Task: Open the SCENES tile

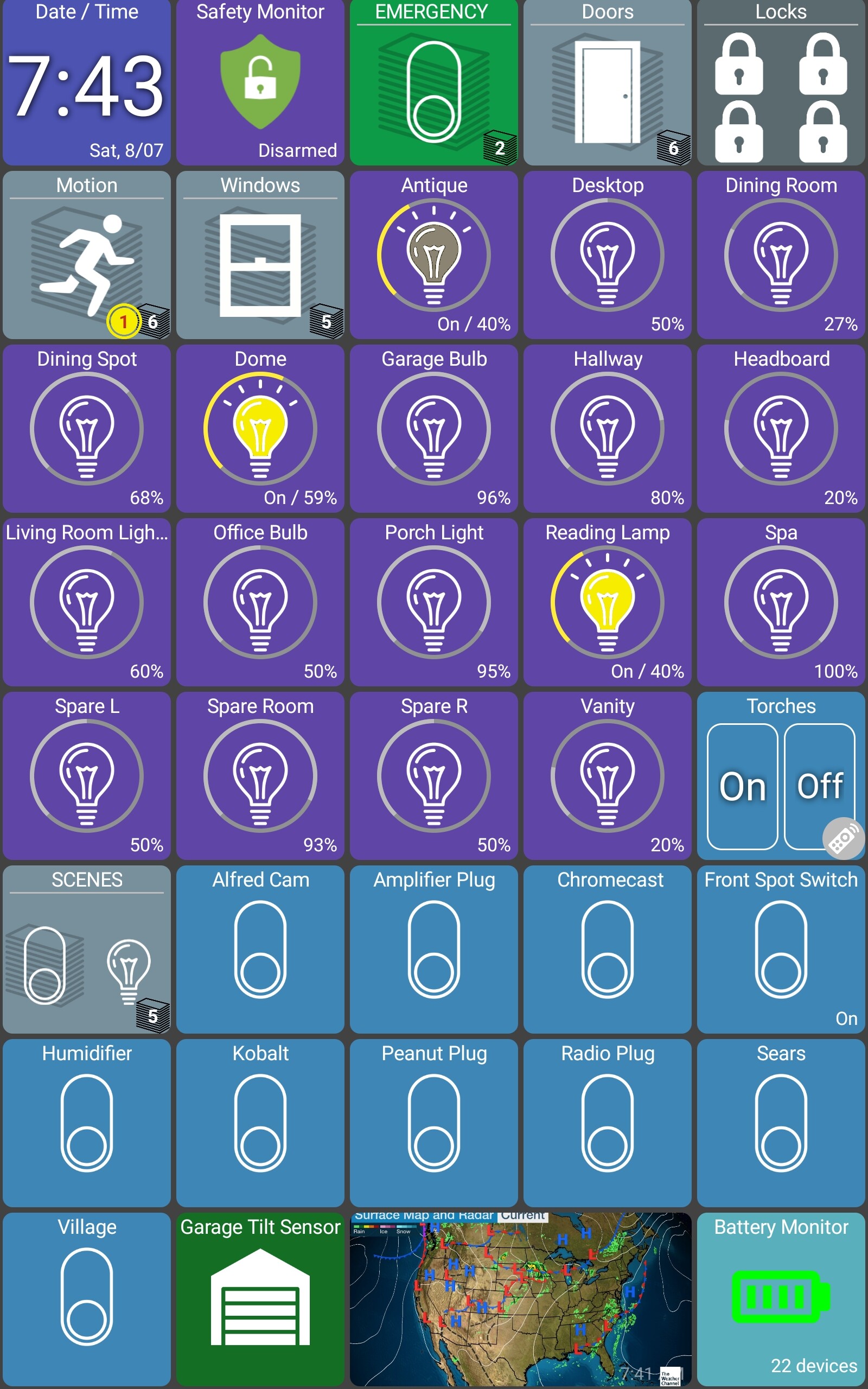Action: pyautogui.click(x=87, y=950)
